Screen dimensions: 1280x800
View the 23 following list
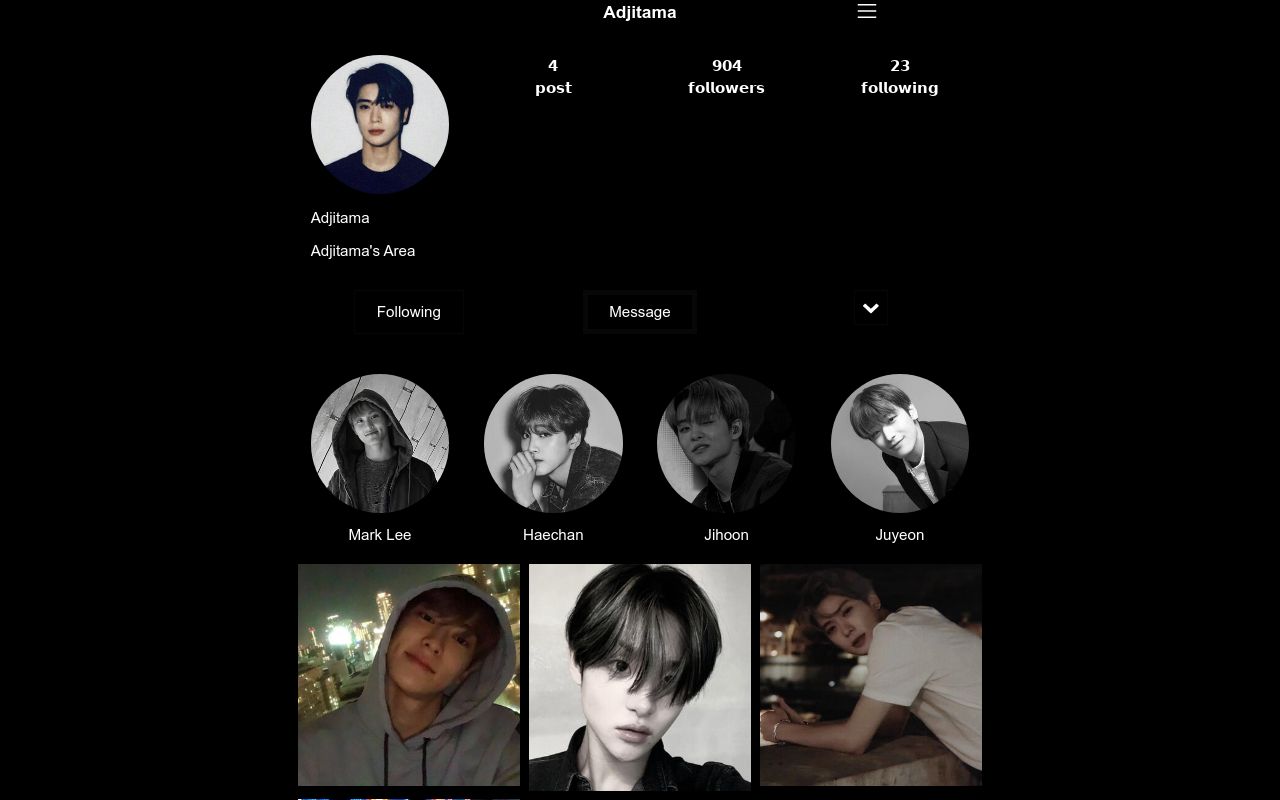pos(899,77)
